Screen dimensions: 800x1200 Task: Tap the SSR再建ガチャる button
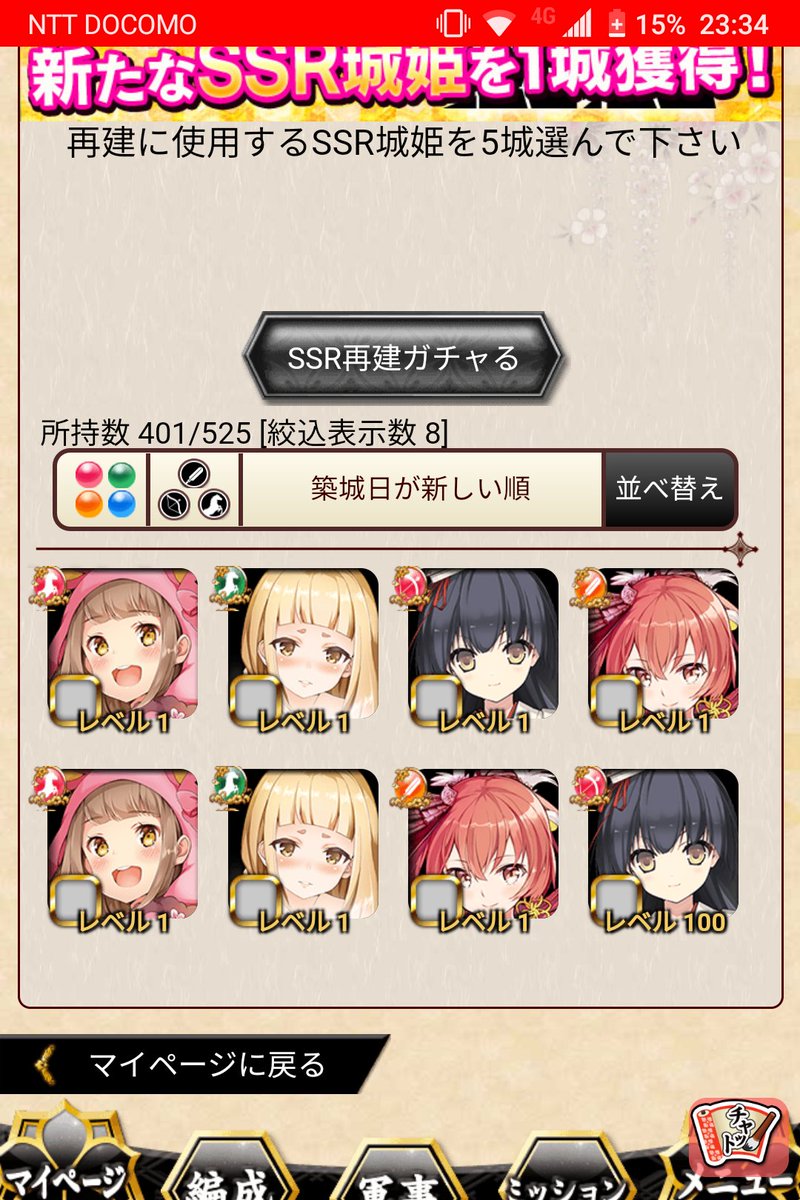[x=403, y=358]
